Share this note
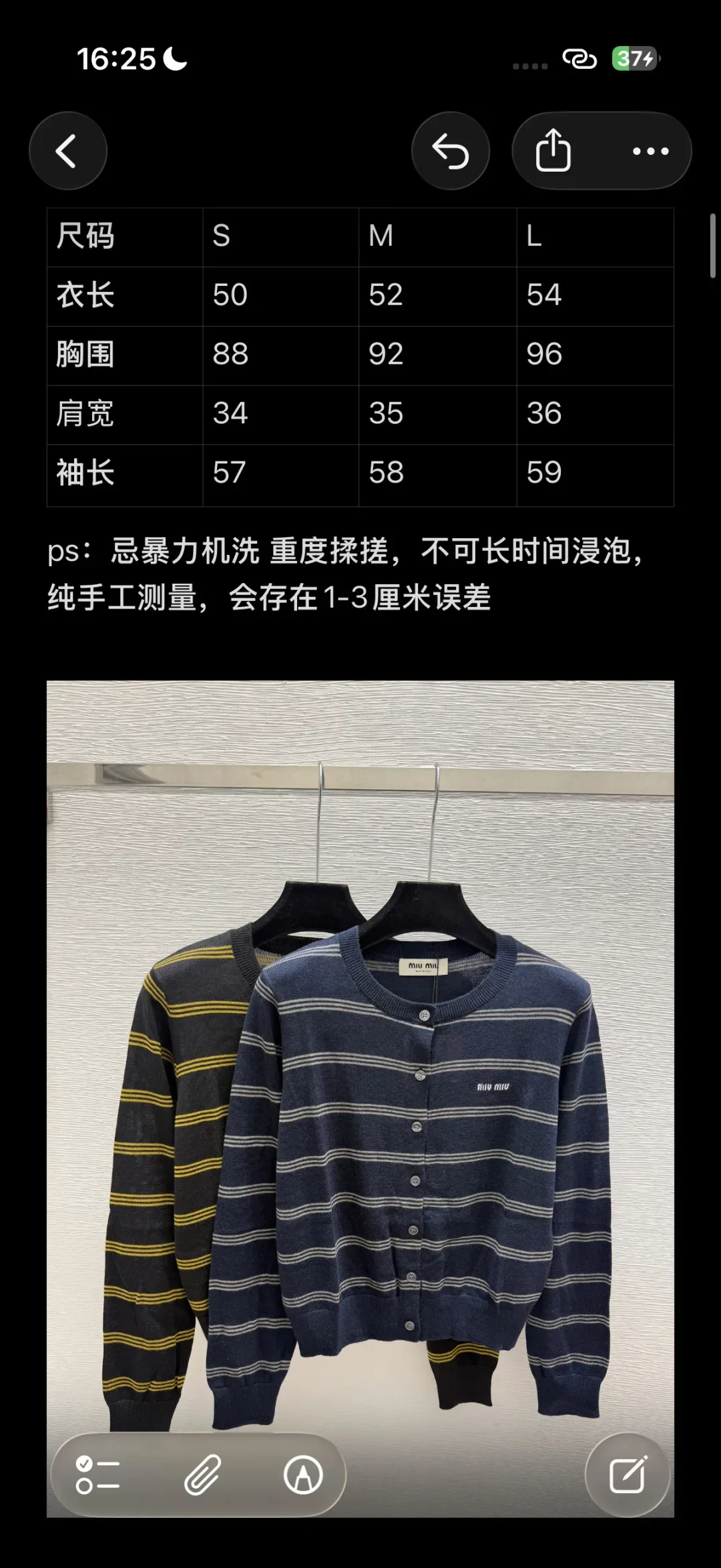This screenshot has height=1568, width=721. click(x=553, y=151)
